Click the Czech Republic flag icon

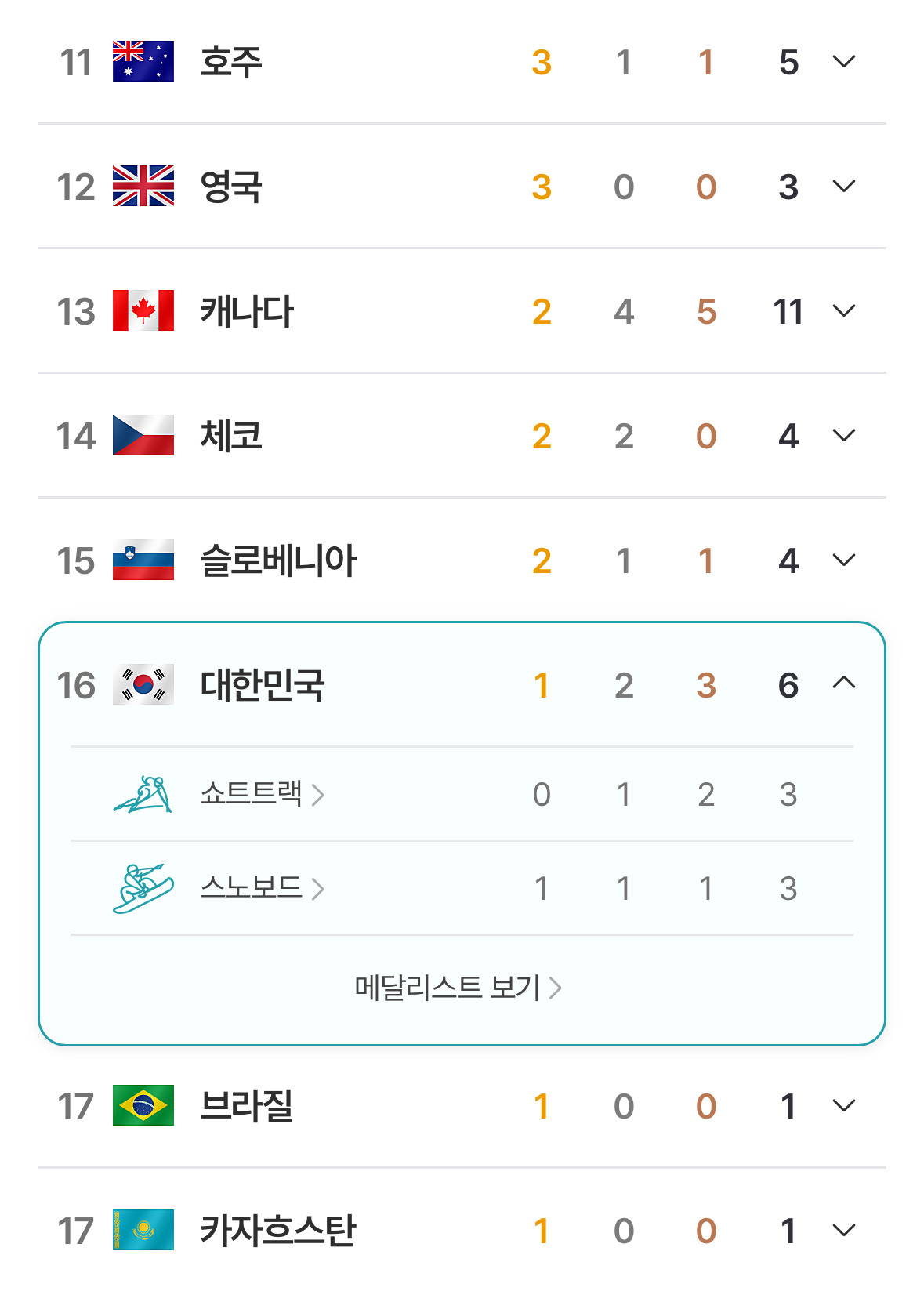tap(144, 435)
